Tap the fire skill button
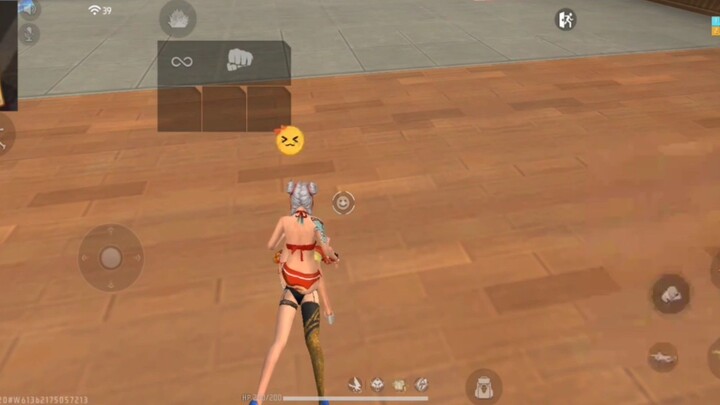Screen dimensions: 720x405 pyautogui.click(x=178, y=18)
